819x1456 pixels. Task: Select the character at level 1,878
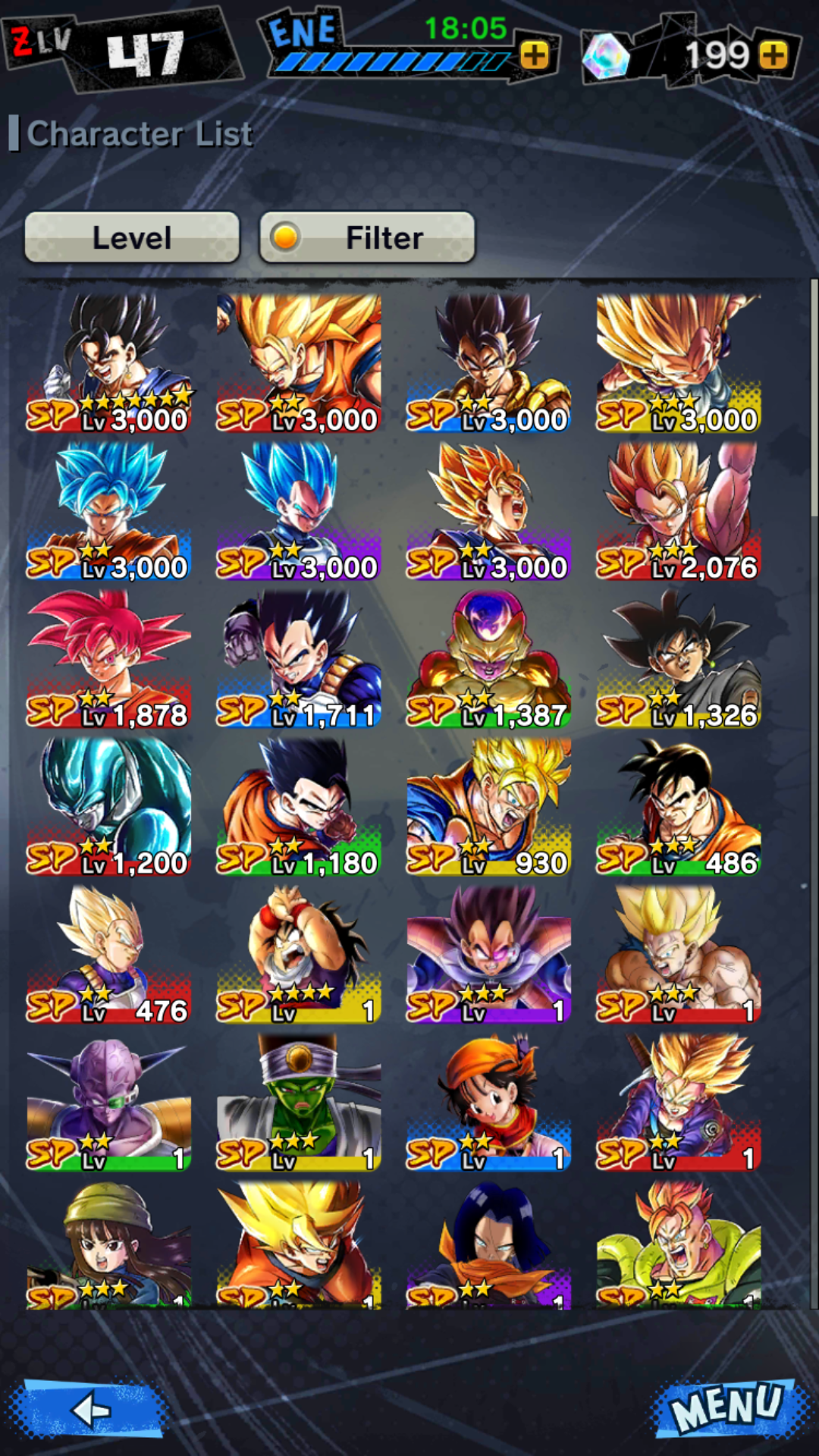pos(108,660)
